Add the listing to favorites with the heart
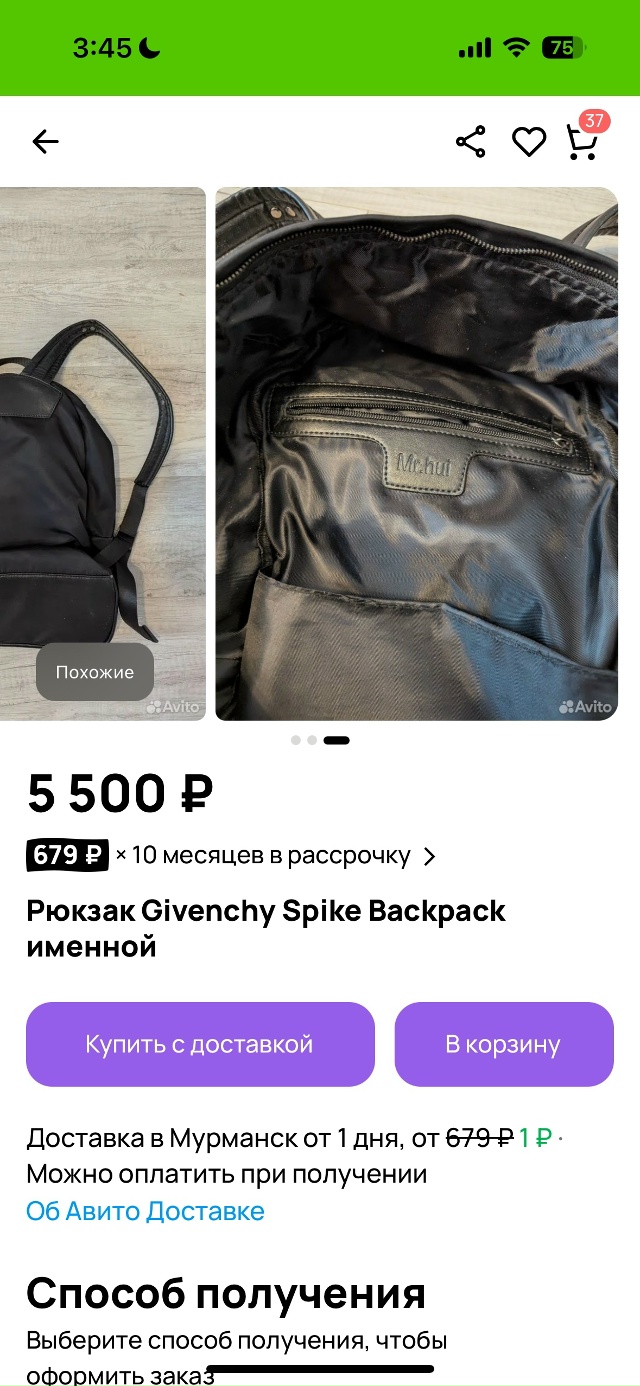The width and height of the screenshot is (640, 1386). (x=529, y=142)
